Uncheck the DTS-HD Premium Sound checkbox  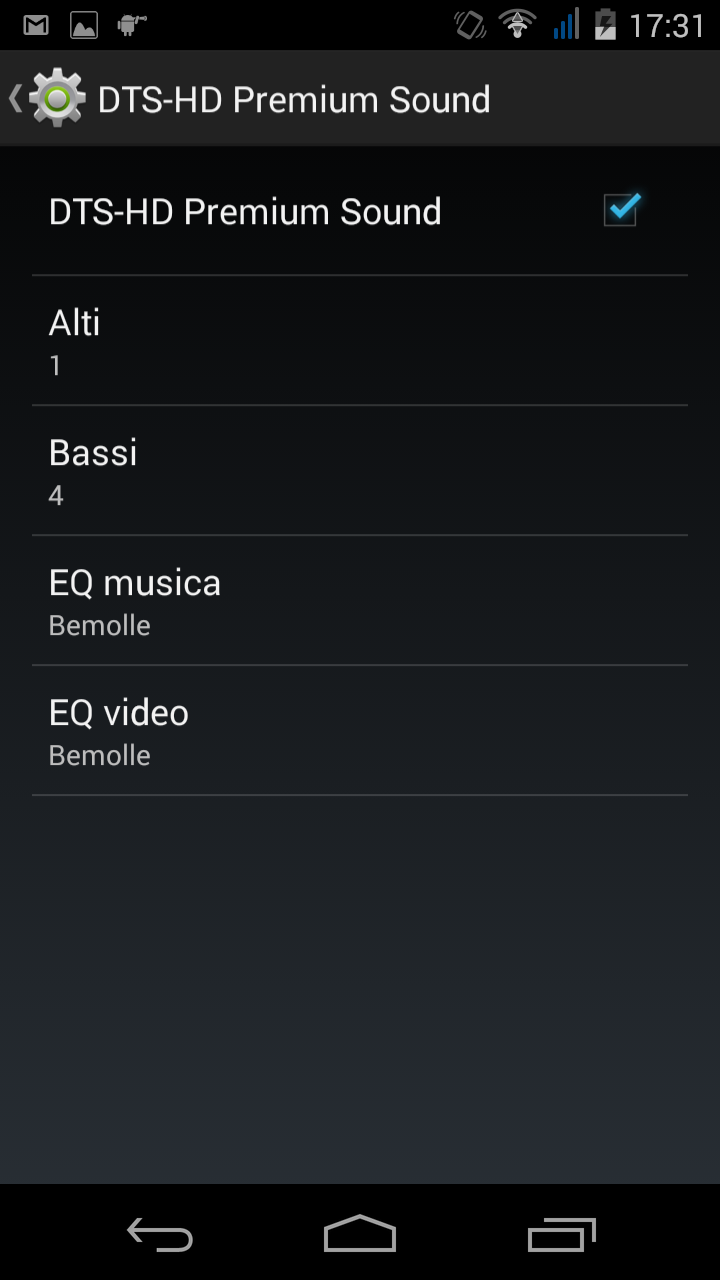click(x=621, y=211)
